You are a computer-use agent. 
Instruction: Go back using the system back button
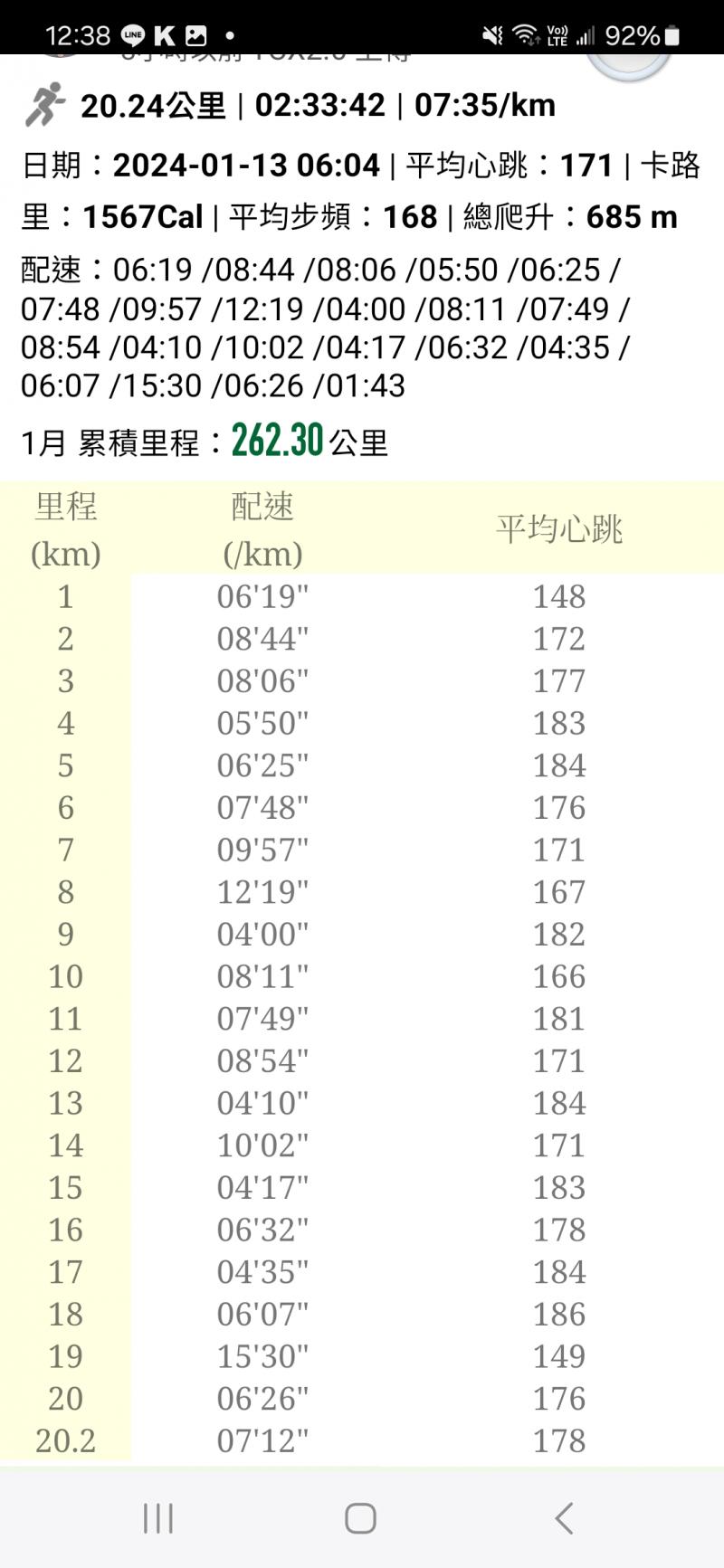(564, 1517)
